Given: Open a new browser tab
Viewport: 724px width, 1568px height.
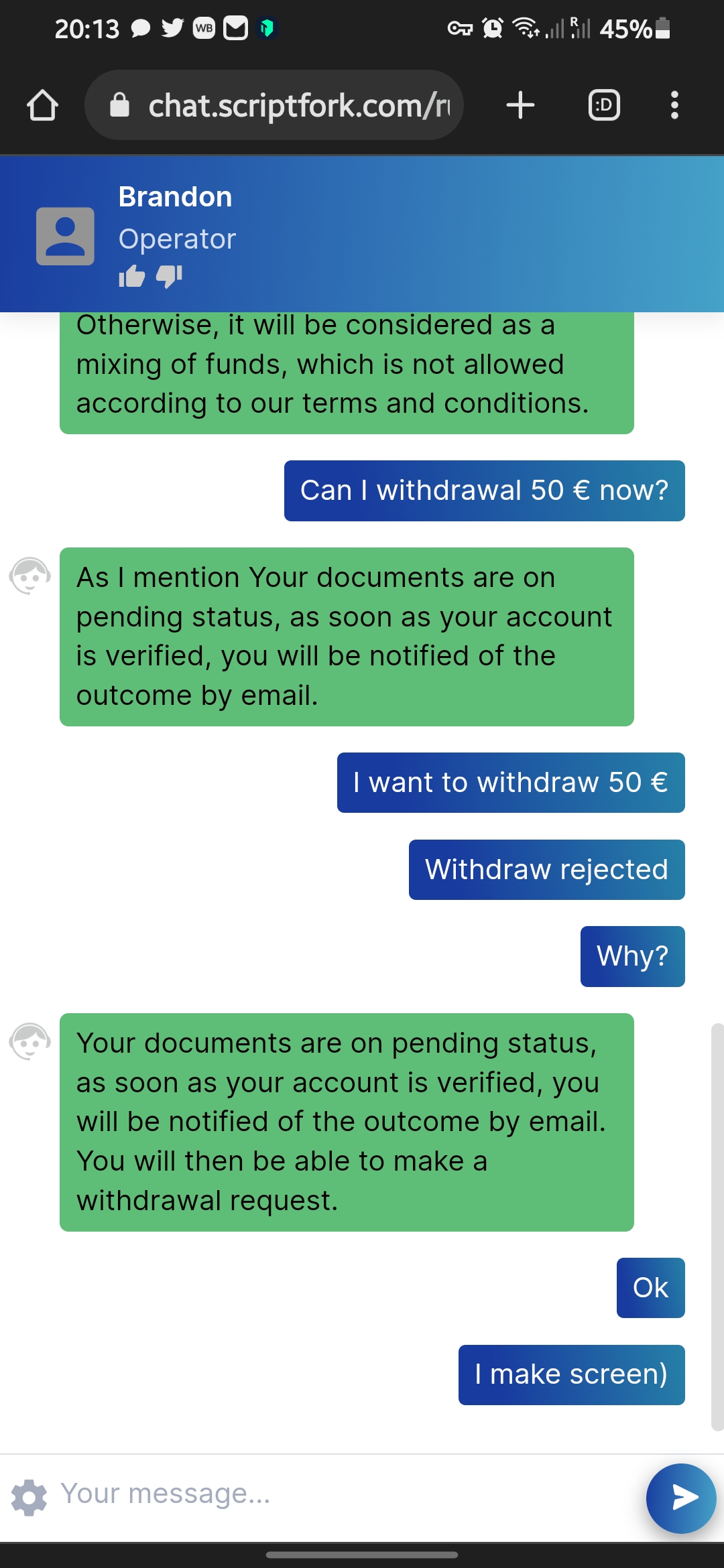Looking at the screenshot, I should [520, 105].
